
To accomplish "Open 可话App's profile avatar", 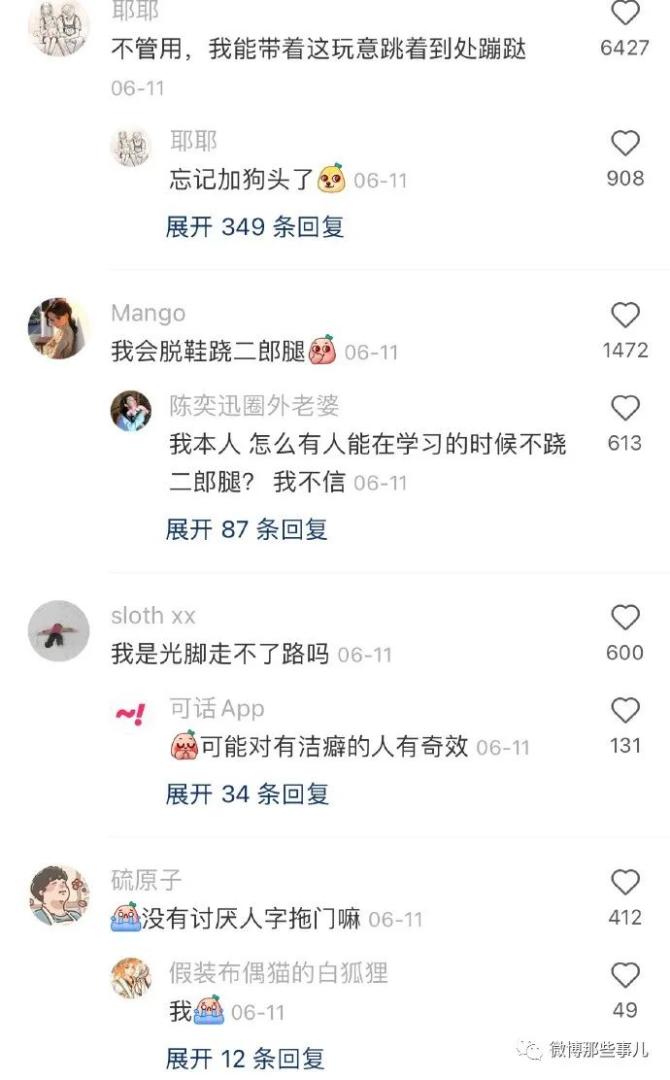I will 131,715.
